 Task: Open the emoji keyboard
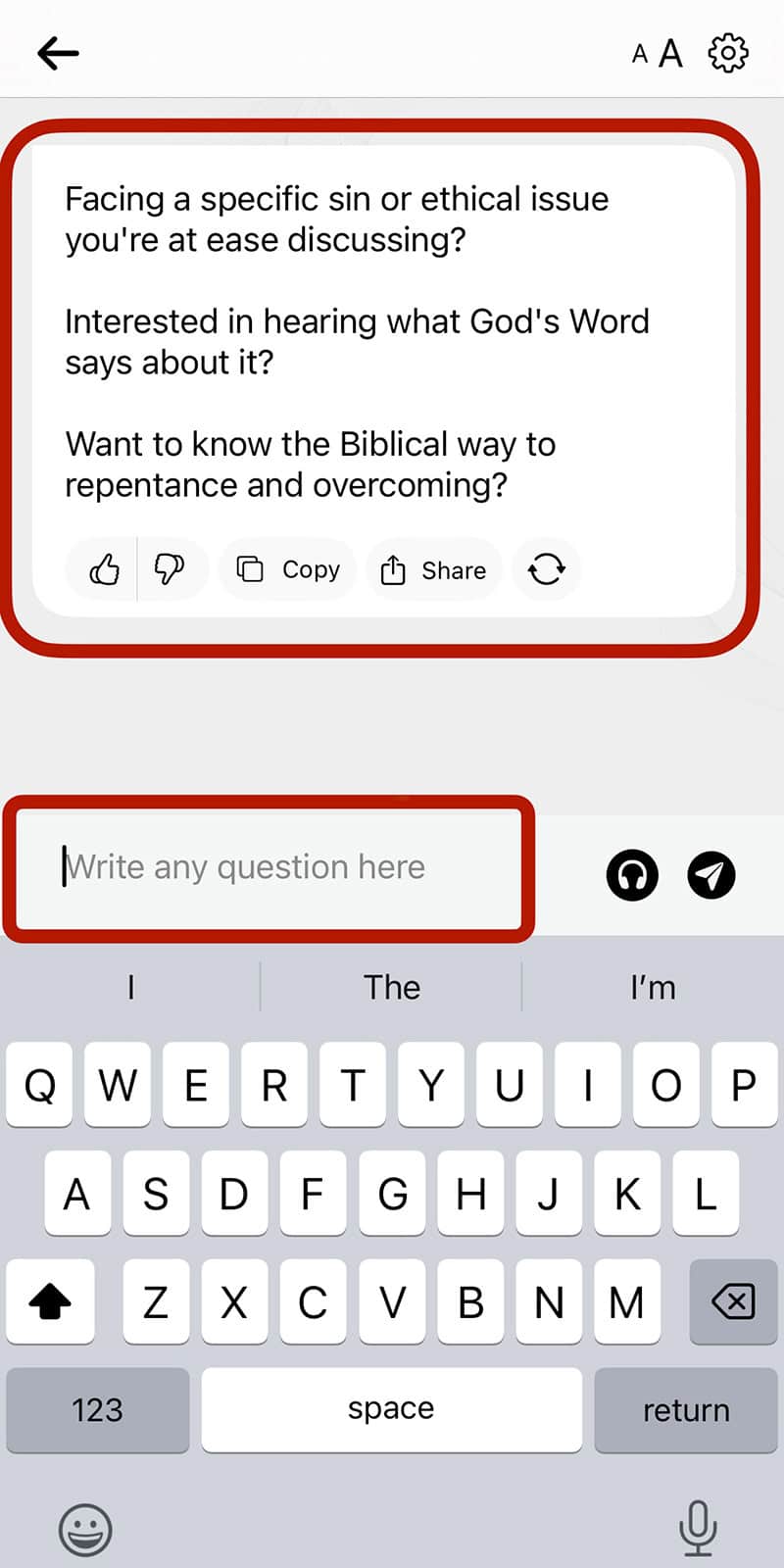[86, 1529]
